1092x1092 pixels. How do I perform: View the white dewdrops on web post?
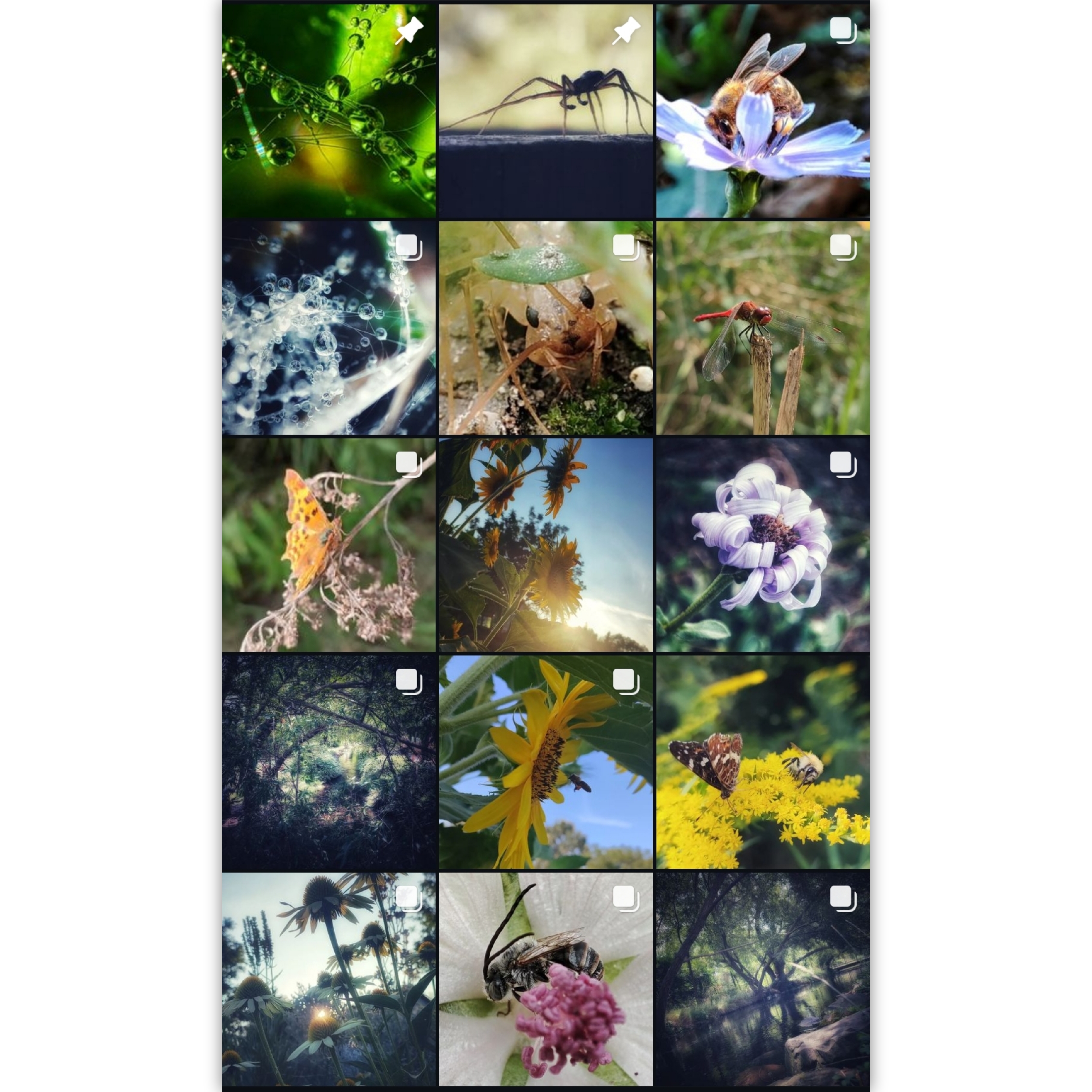[x=328, y=328]
